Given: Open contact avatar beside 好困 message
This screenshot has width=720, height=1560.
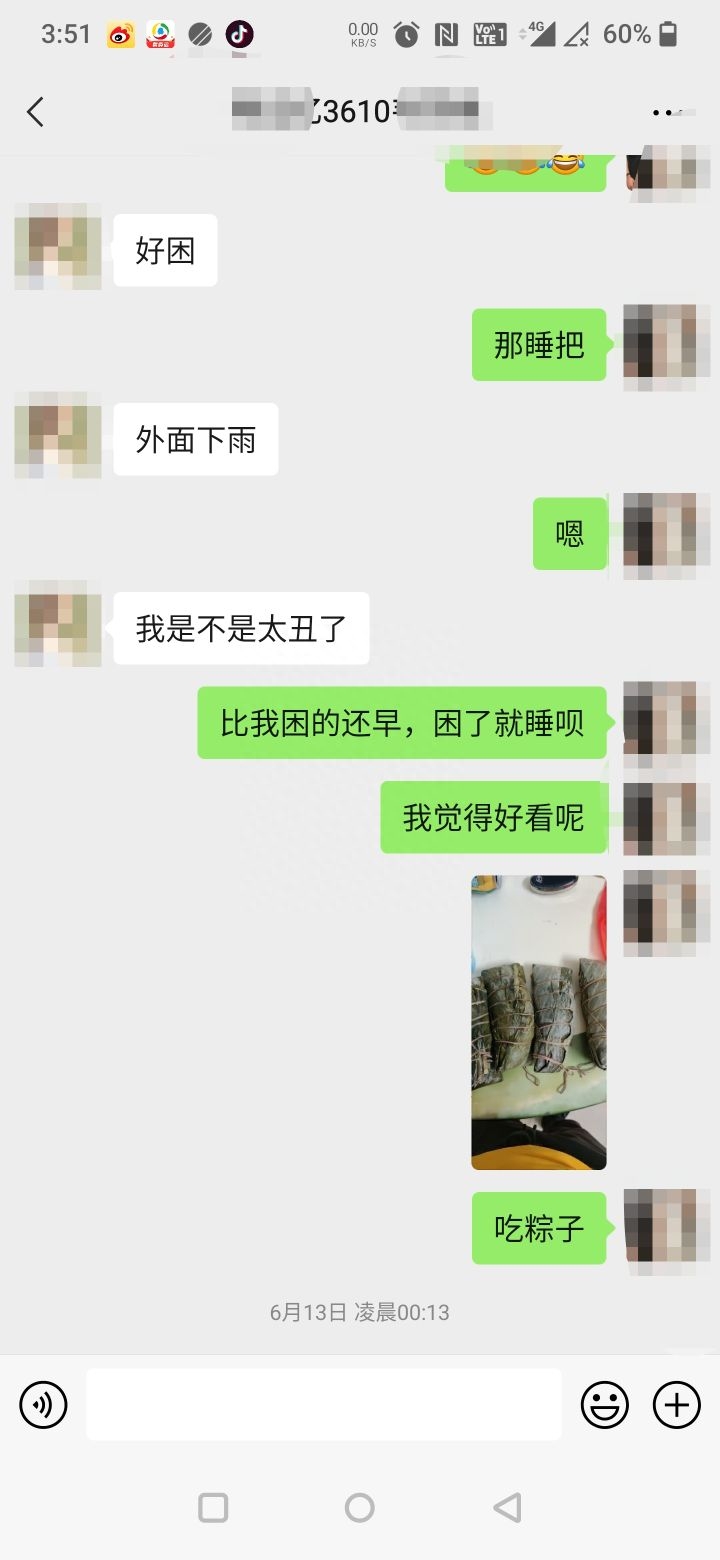Looking at the screenshot, I should (58, 248).
